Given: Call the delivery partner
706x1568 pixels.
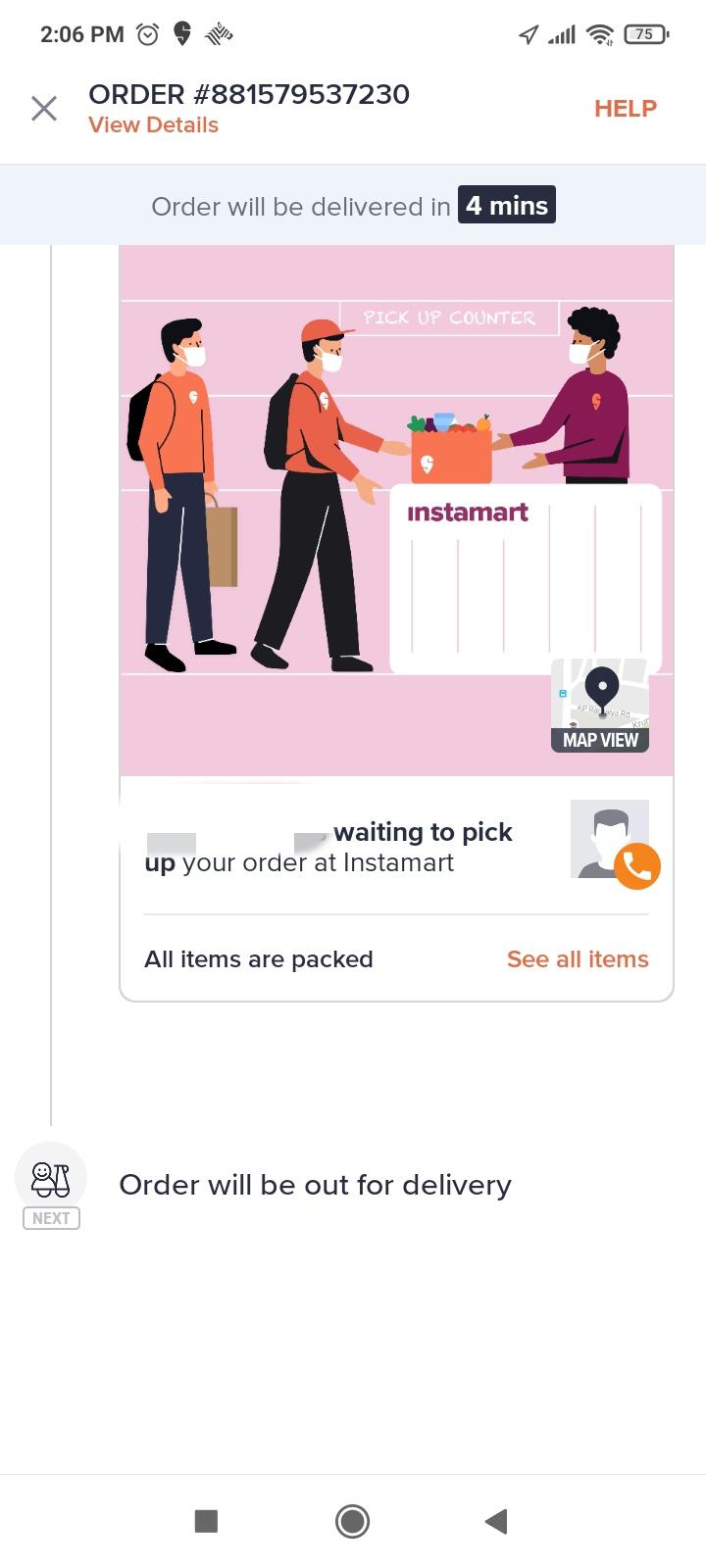Looking at the screenshot, I should pyautogui.click(x=637, y=866).
